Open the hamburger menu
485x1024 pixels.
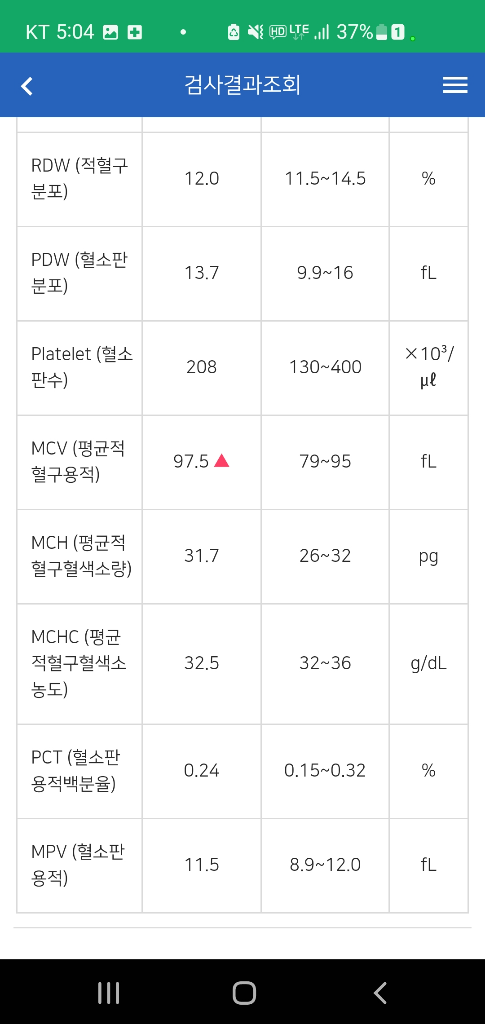pyautogui.click(x=455, y=86)
